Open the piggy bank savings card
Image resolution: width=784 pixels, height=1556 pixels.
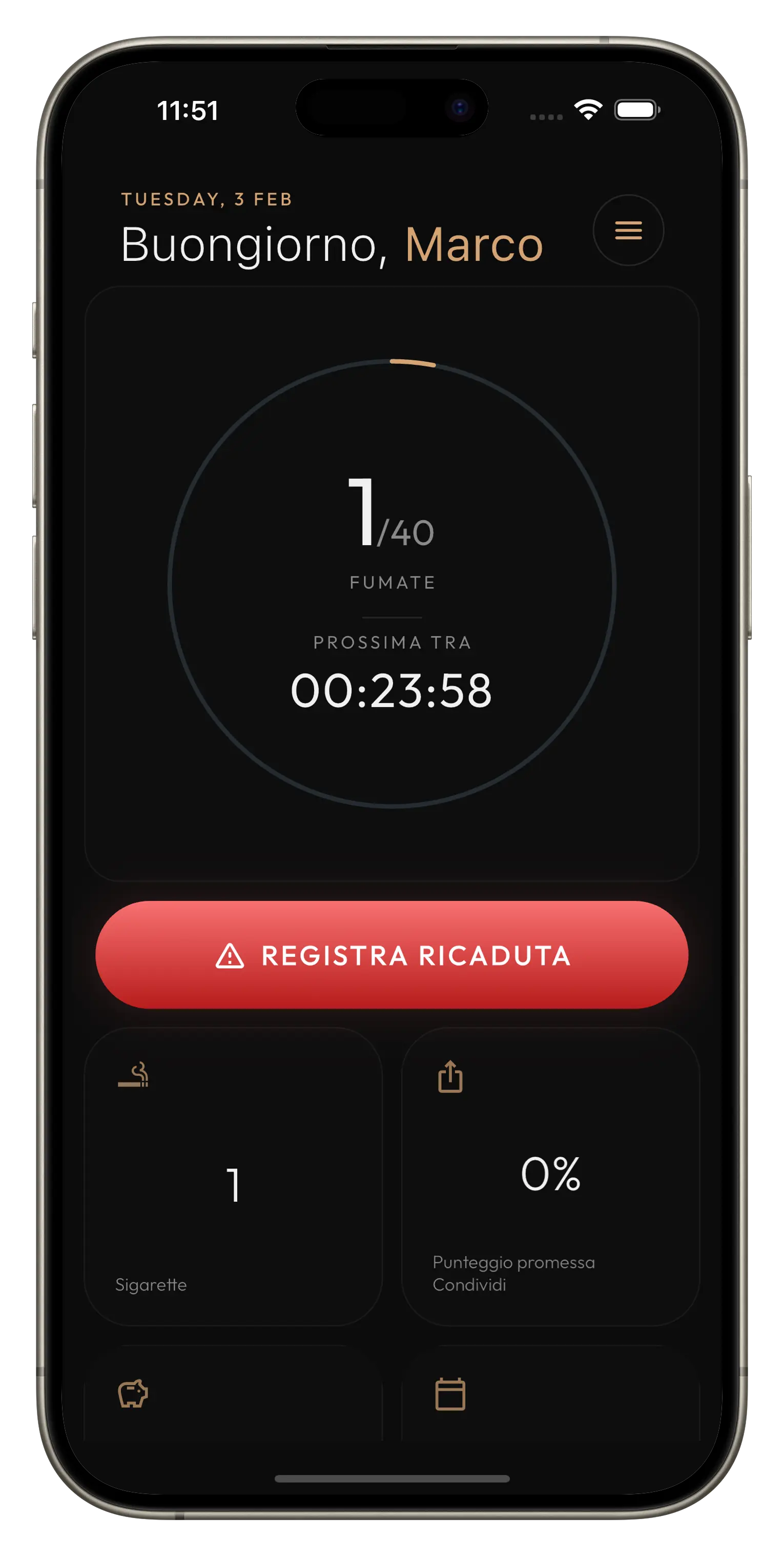[233, 1394]
